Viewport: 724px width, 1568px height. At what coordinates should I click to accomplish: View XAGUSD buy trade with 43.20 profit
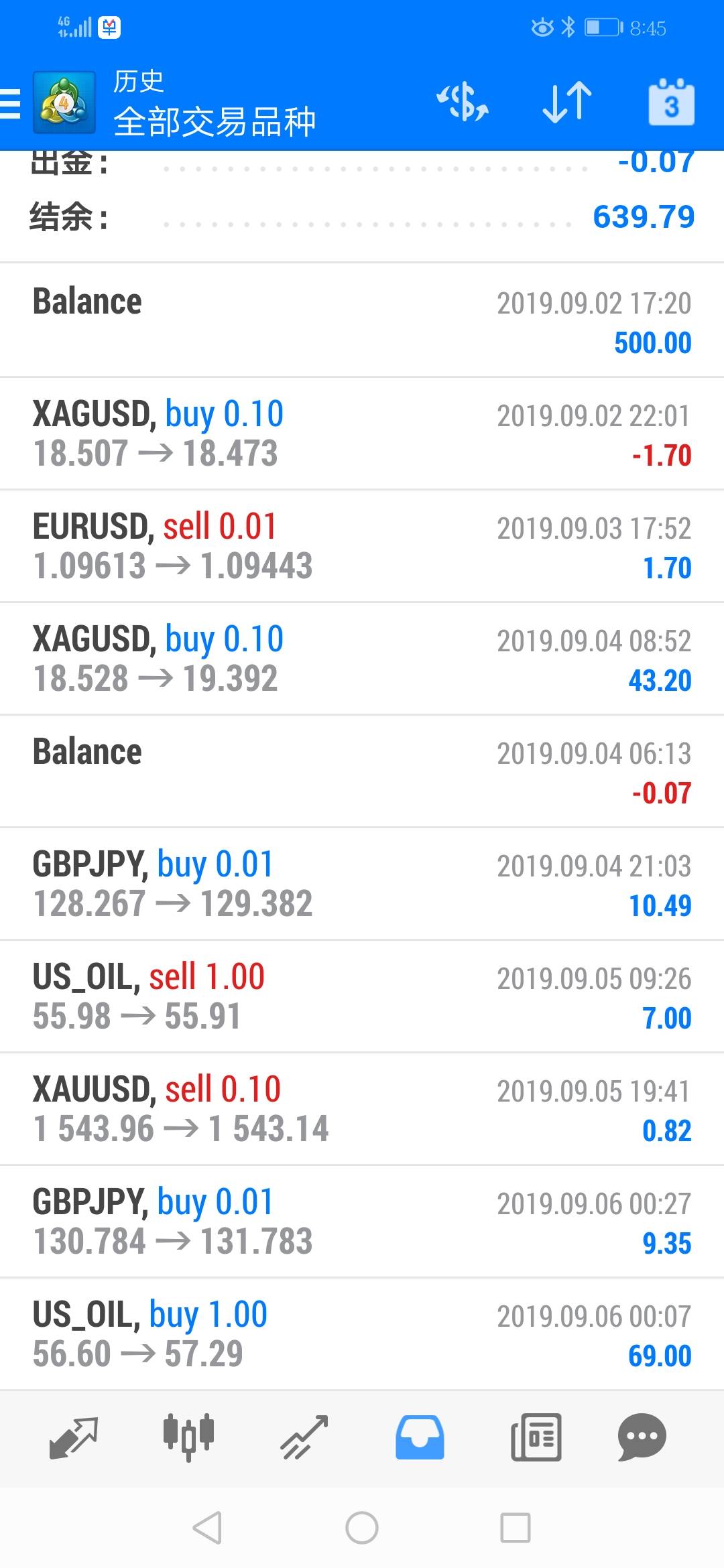point(362,659)
